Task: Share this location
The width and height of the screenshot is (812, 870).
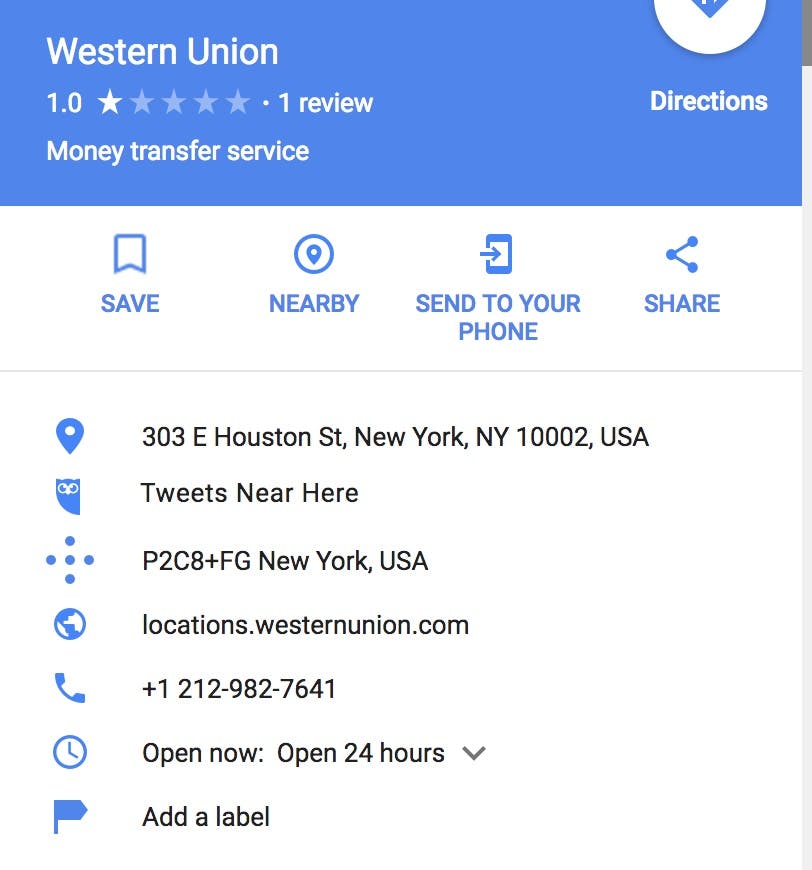Action: pos(682,274)
